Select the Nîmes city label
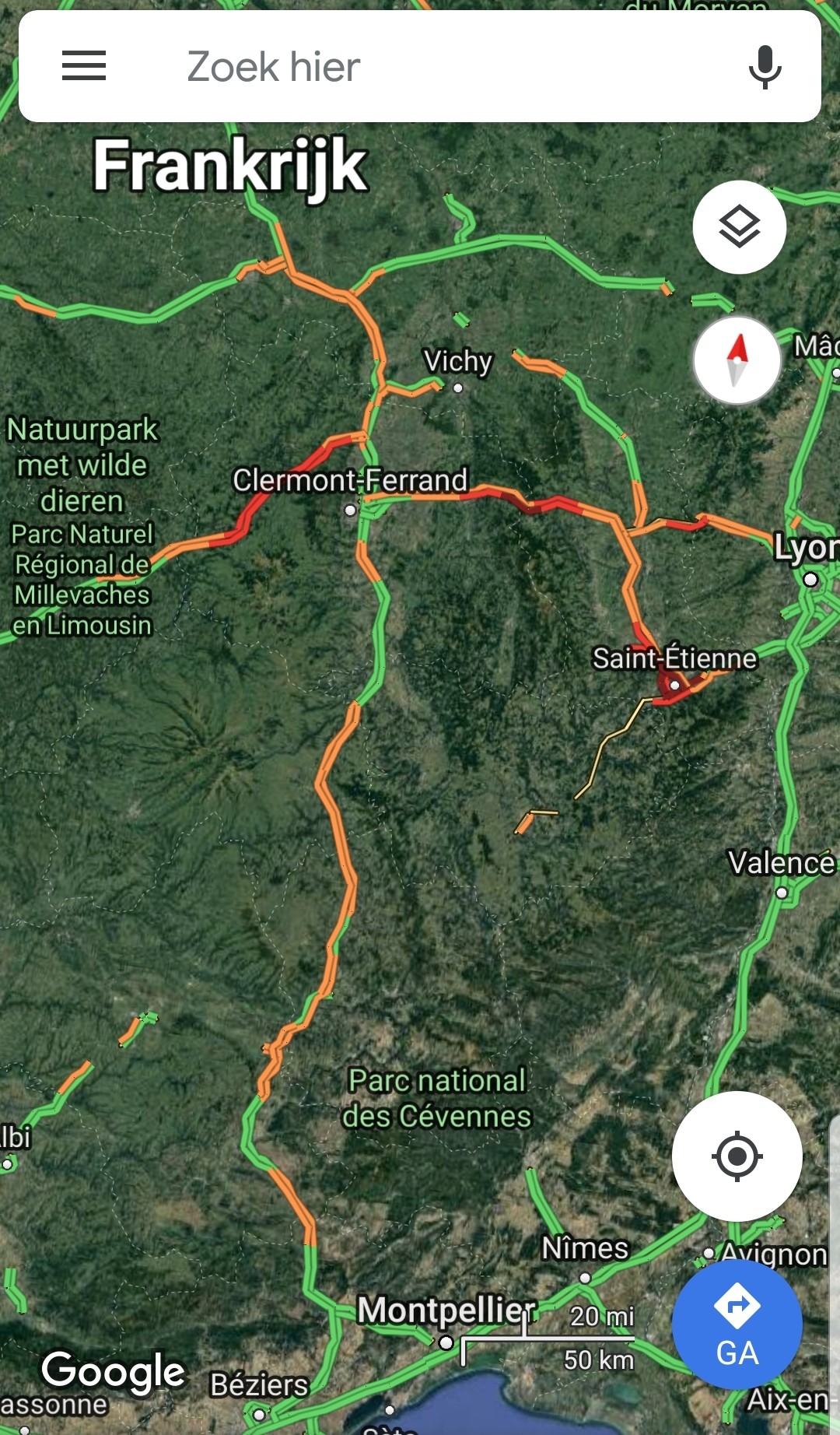Viewport: 840px width, 1435px height. tap(585, 1248)
